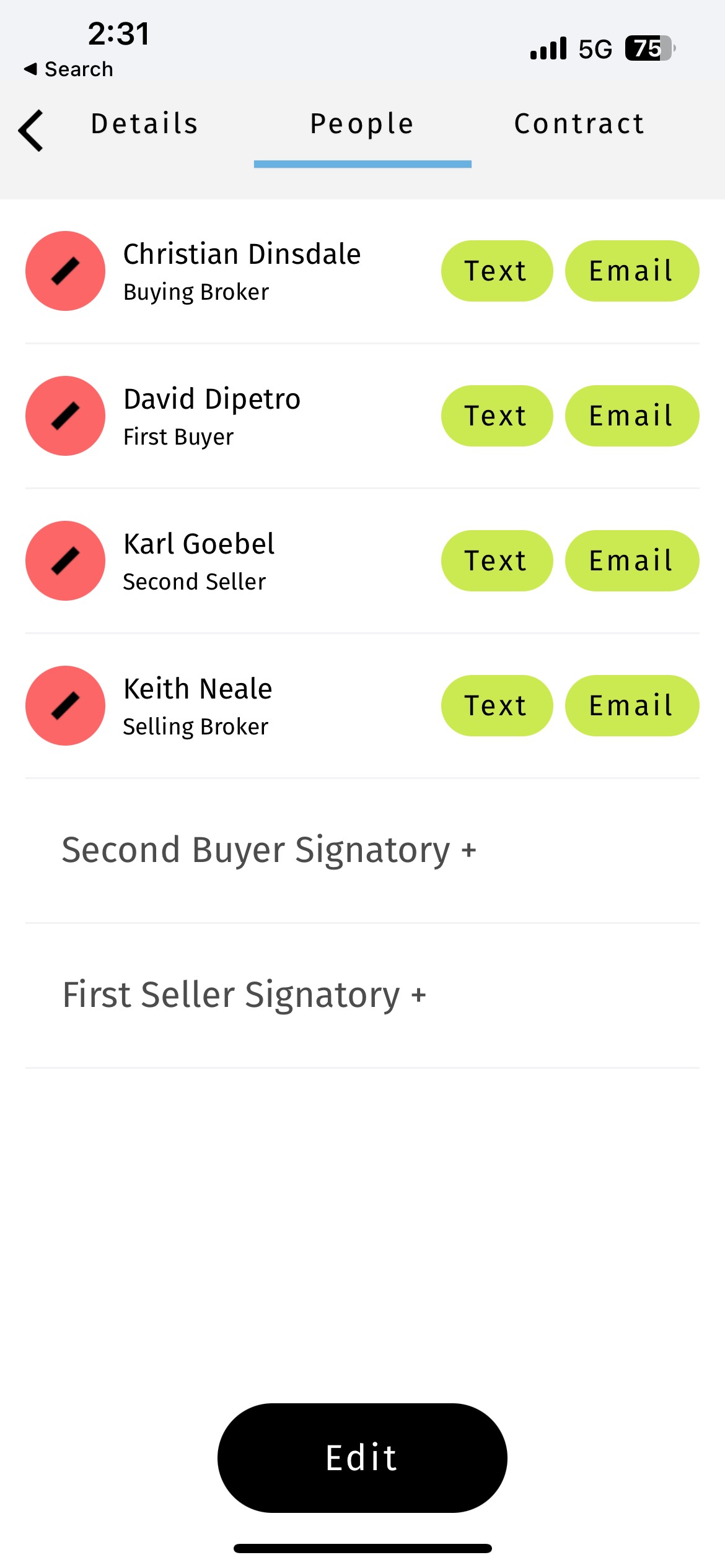Viewport: 725px width, 1568px height.
Task: Open the Contract tab
Action: 579,124
